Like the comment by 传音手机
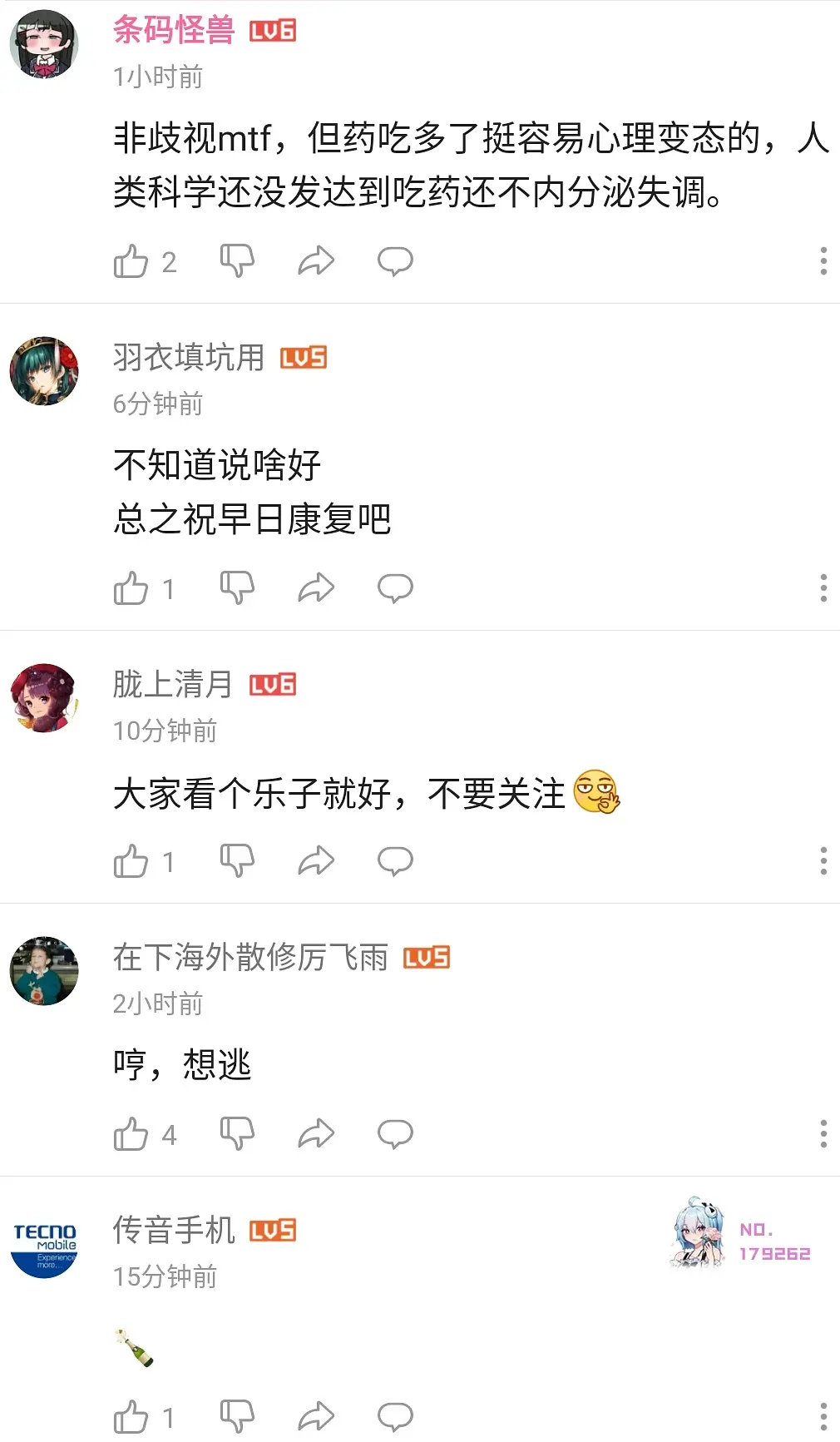 [131, 1416]
